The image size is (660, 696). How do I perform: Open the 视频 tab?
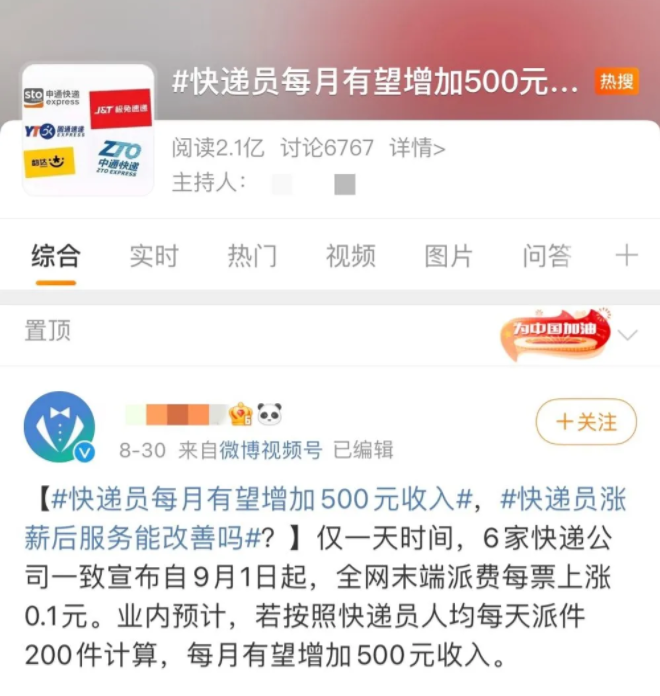[x=350, y=256]
